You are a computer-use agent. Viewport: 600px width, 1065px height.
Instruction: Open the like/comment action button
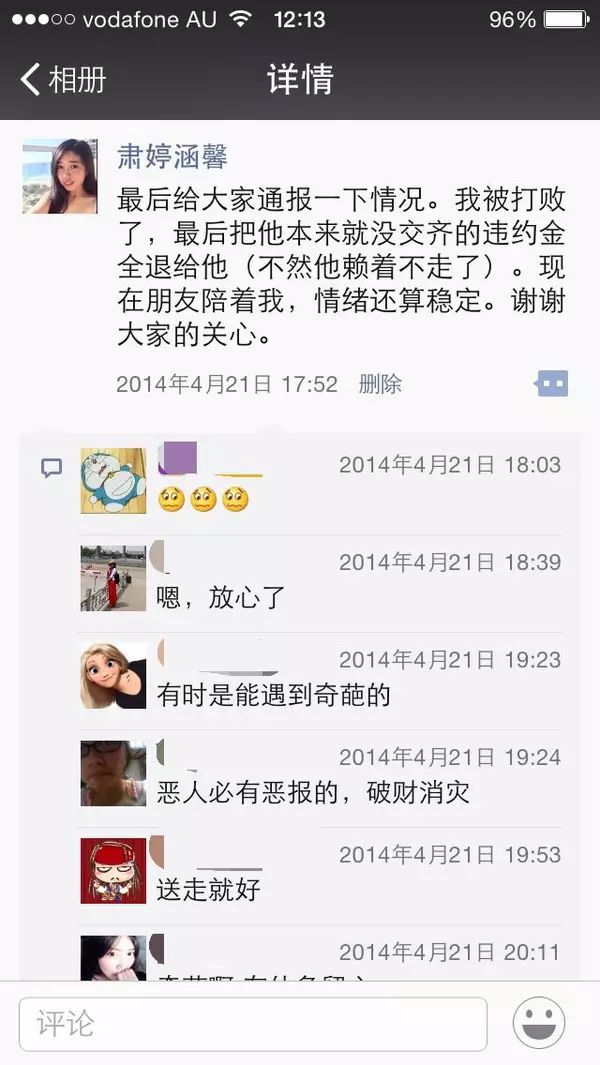click(551, 383)
